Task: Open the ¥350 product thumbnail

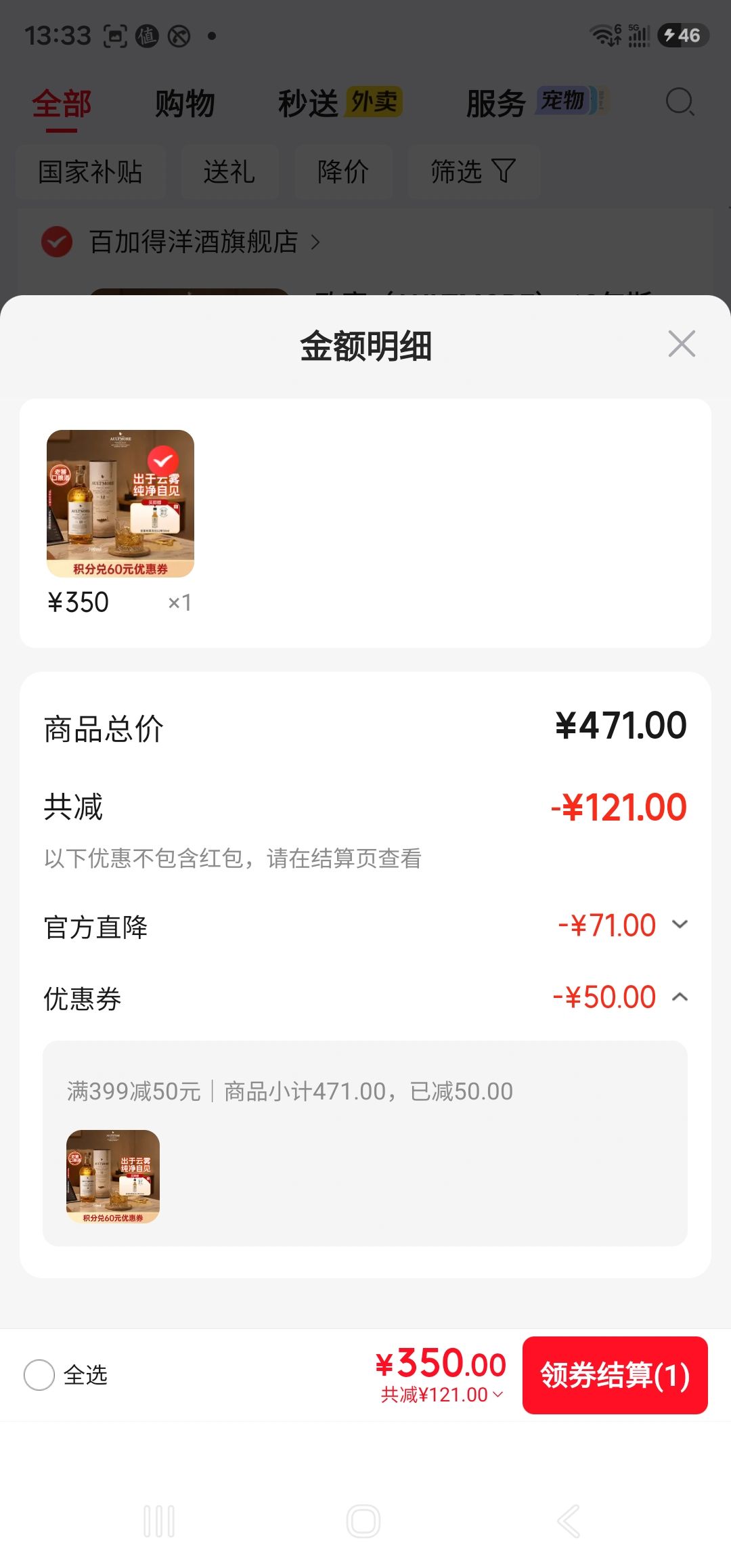Action: 120,504
